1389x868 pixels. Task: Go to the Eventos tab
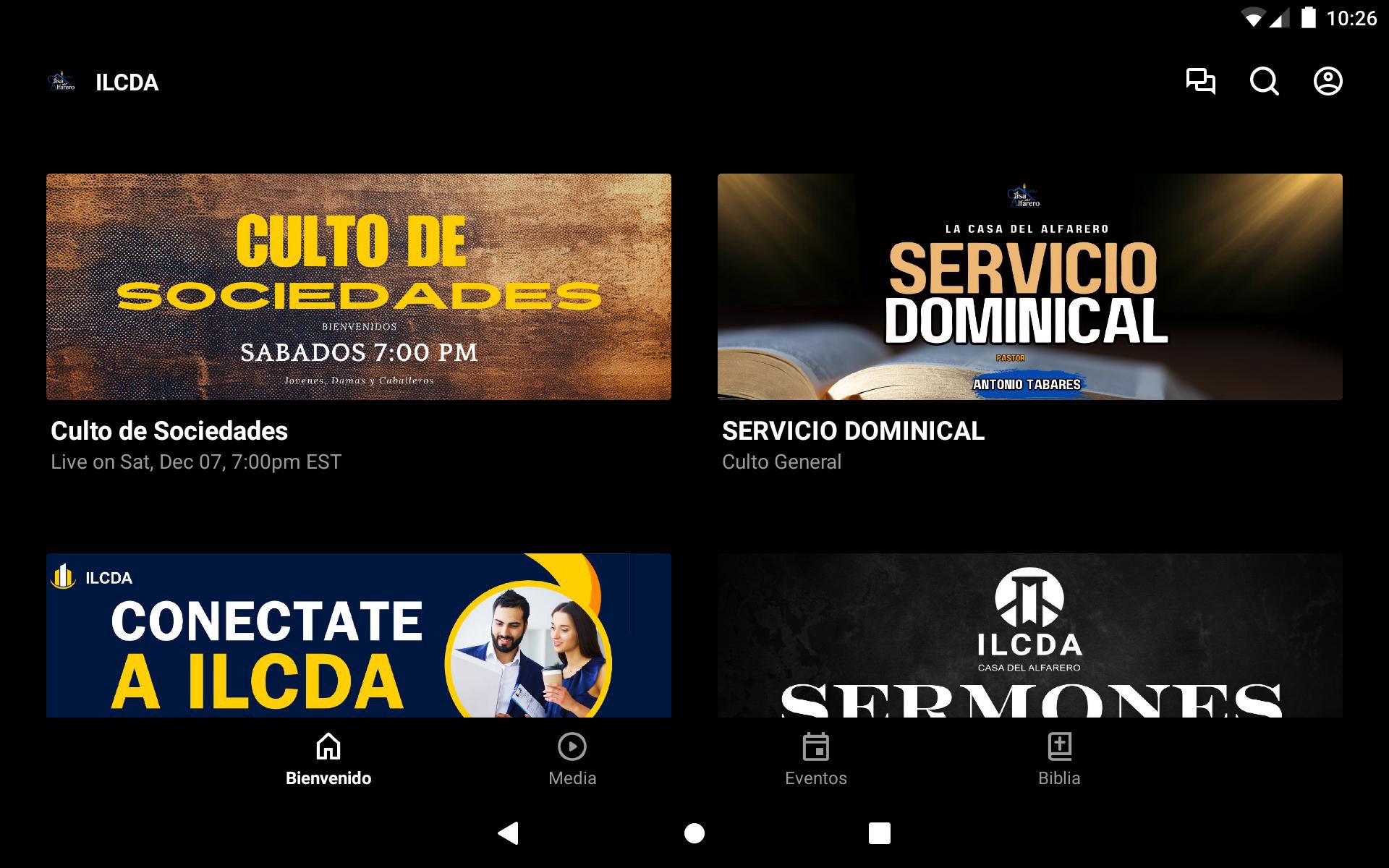tap(815, 759)
